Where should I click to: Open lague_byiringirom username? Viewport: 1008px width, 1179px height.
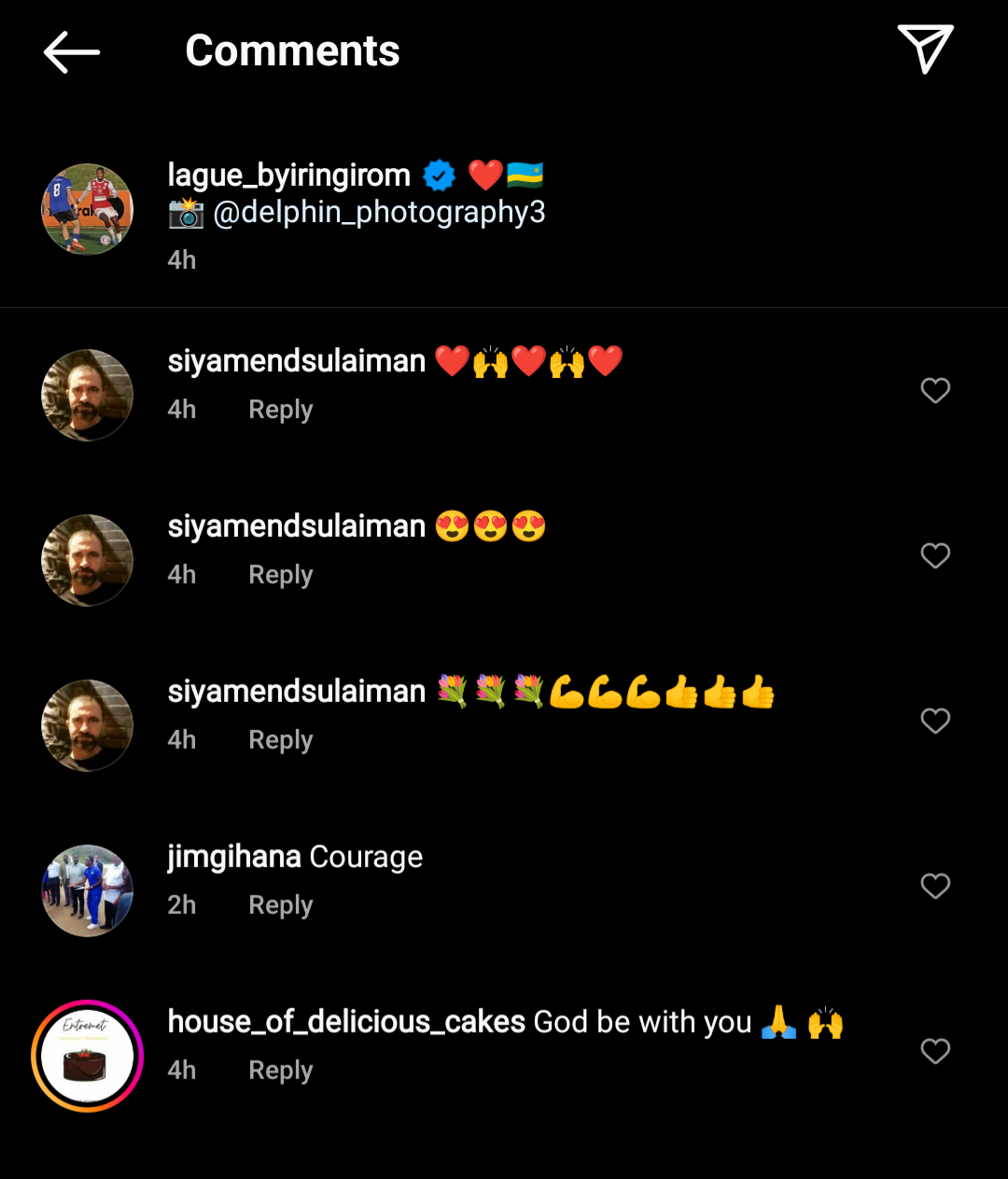(x=288, y=175)
